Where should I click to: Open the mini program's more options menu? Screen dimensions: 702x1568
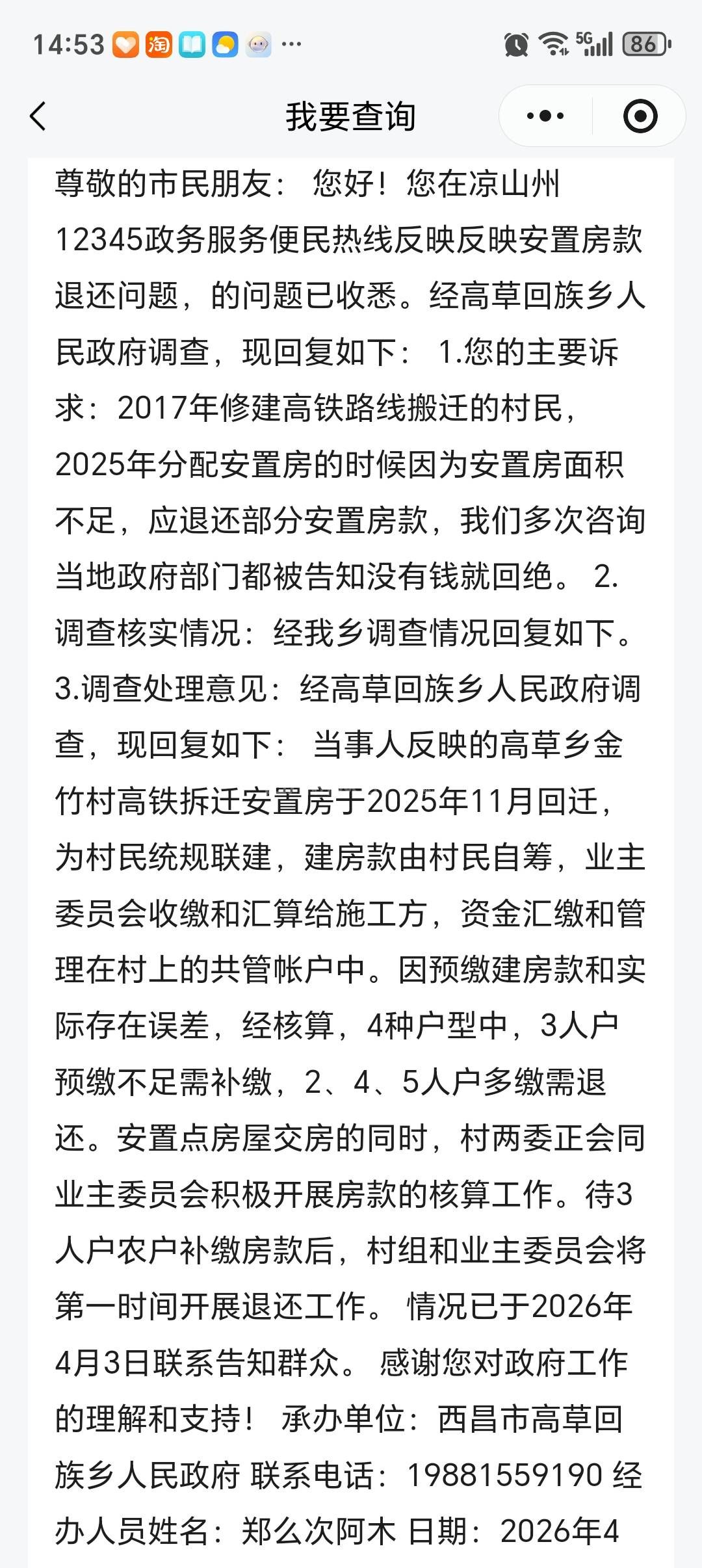pos(545,116)
